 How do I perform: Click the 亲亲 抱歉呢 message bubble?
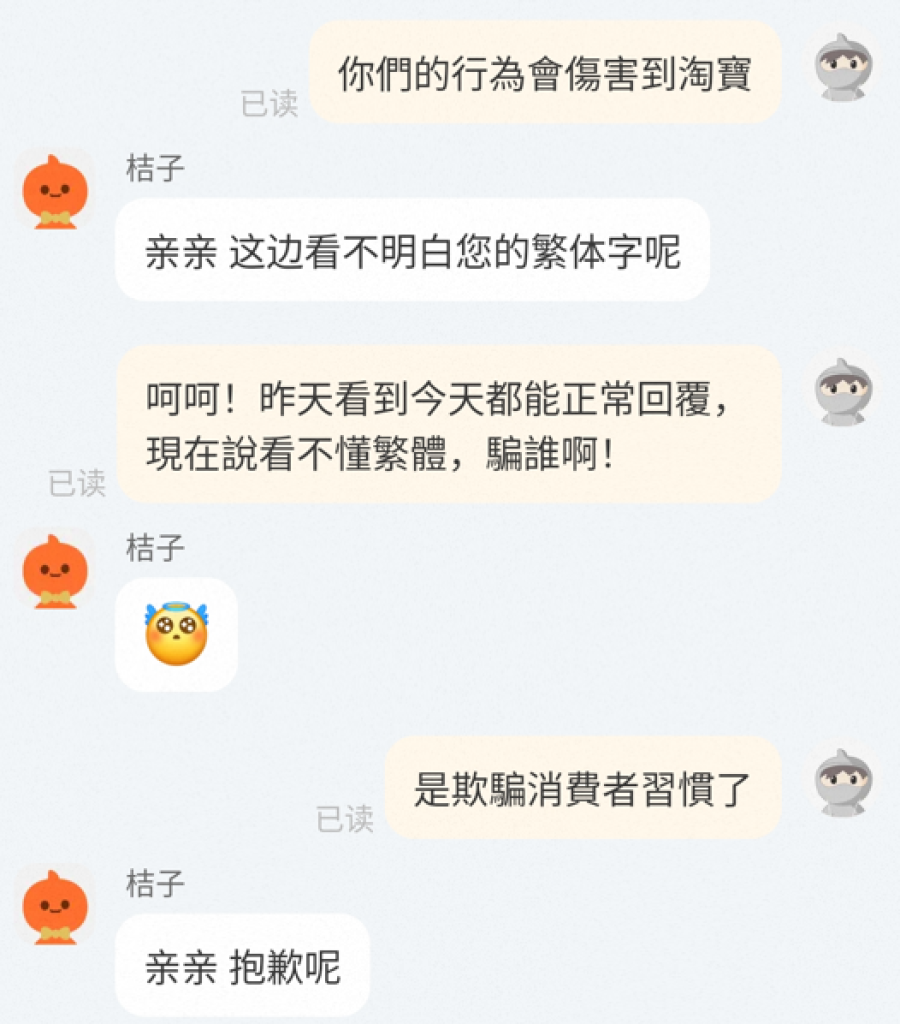point(242,965)
